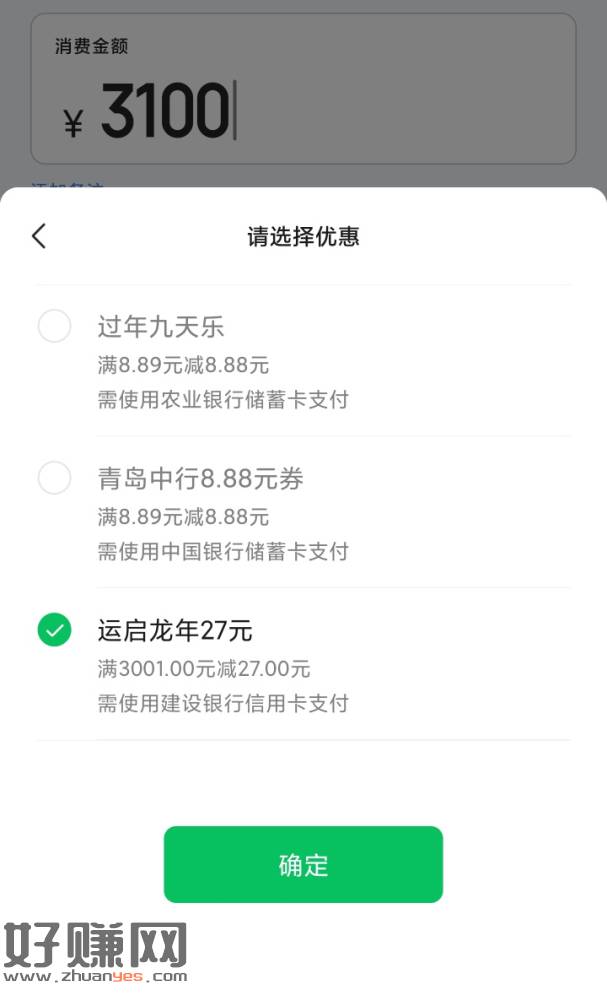Deselect the 运启龙年27元 discount
Screen dimensions: 607x1000
pyautogui.click(x=54, y=630)
